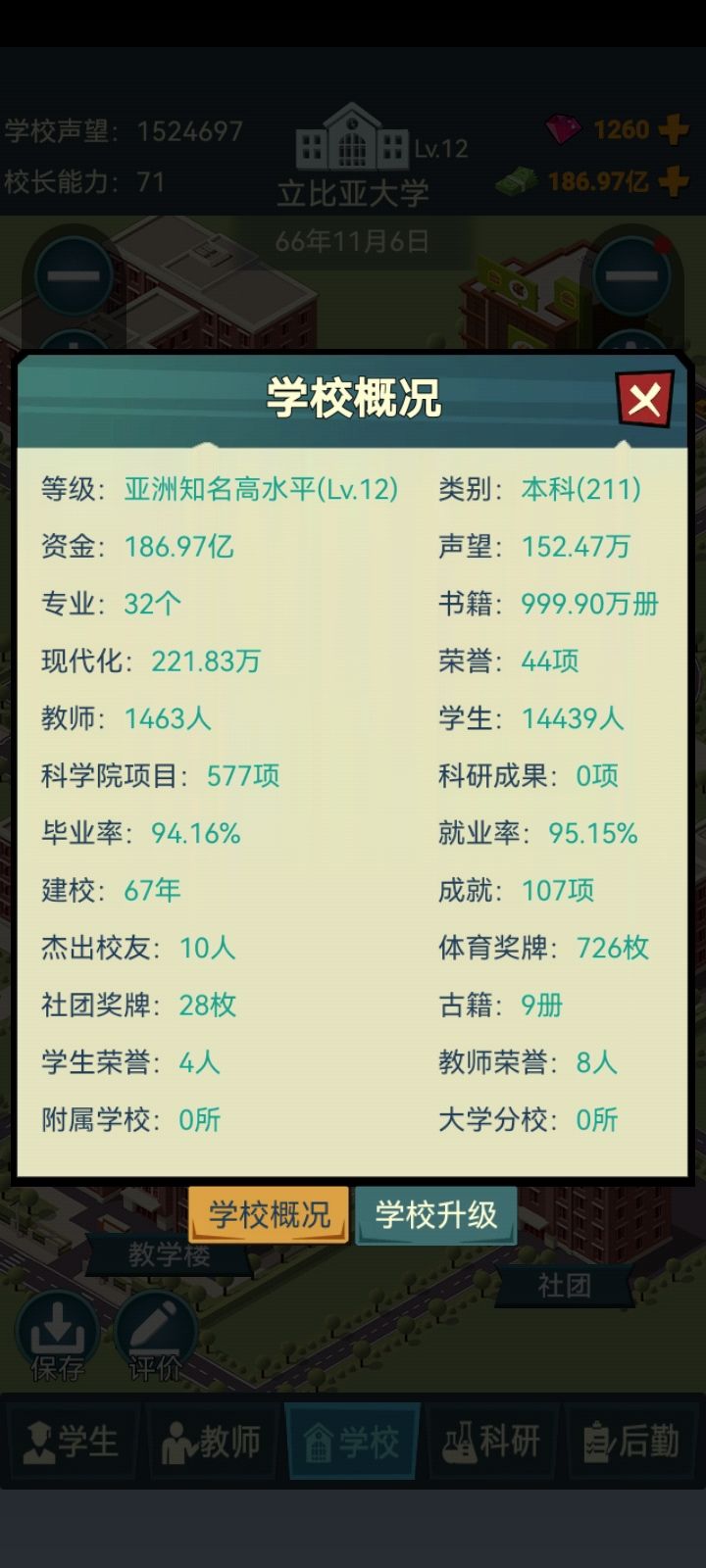This screenshot has width=706, height=1568.
Task: Click the 保存 save icon
Action: pyautogui.click(x=56, y=1331)
